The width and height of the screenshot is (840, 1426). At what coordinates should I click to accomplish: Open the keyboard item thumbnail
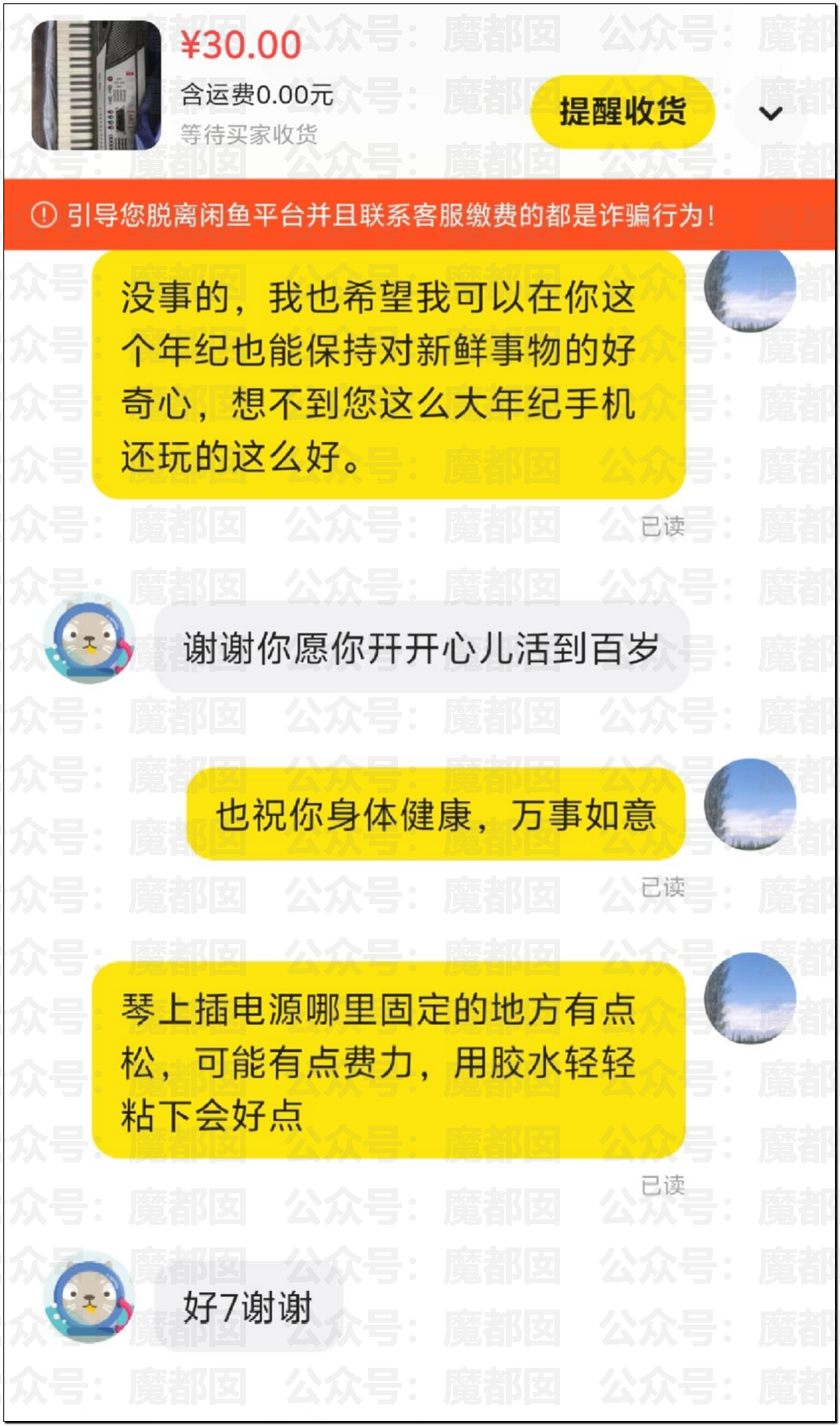pos(96,85)
